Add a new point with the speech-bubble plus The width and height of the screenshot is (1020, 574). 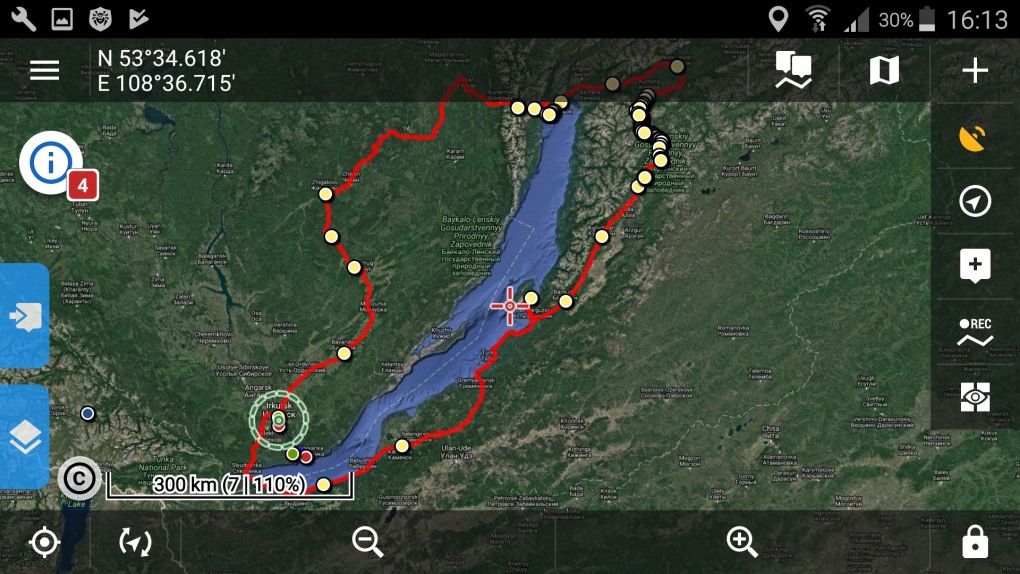[x=974, y=265]
